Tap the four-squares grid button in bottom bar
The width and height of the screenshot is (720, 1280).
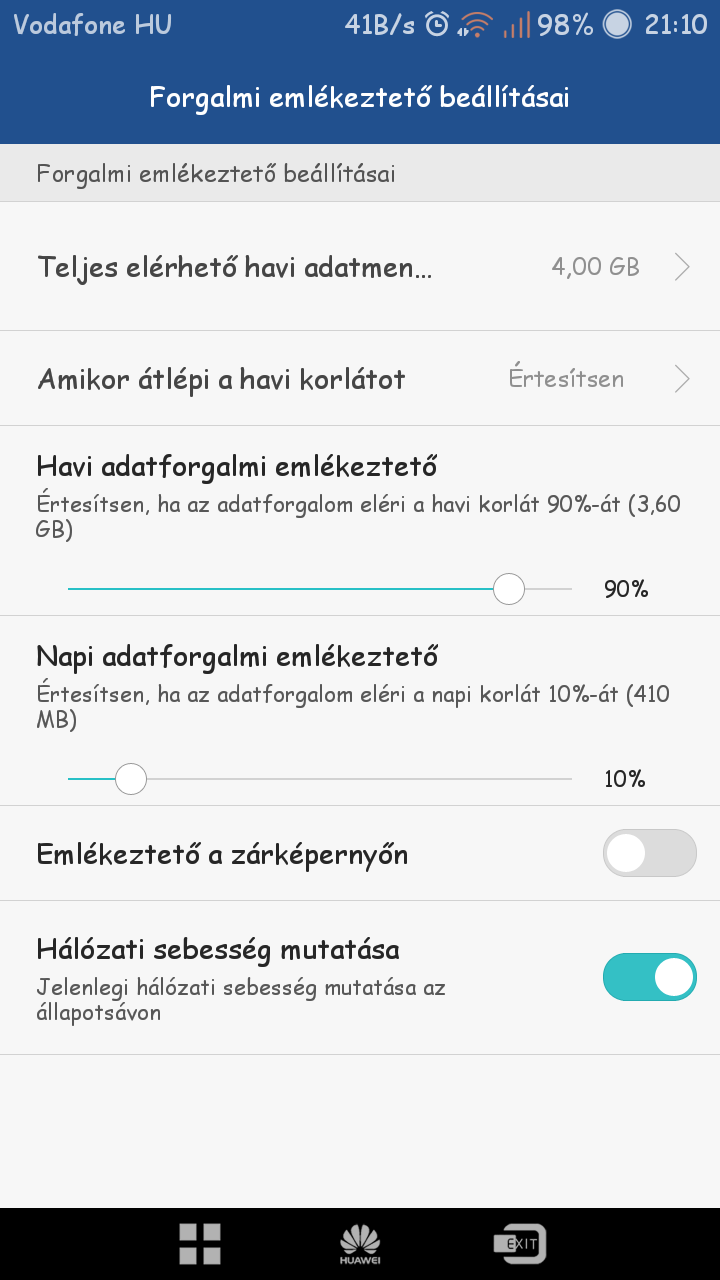[x=200, y=1244]
